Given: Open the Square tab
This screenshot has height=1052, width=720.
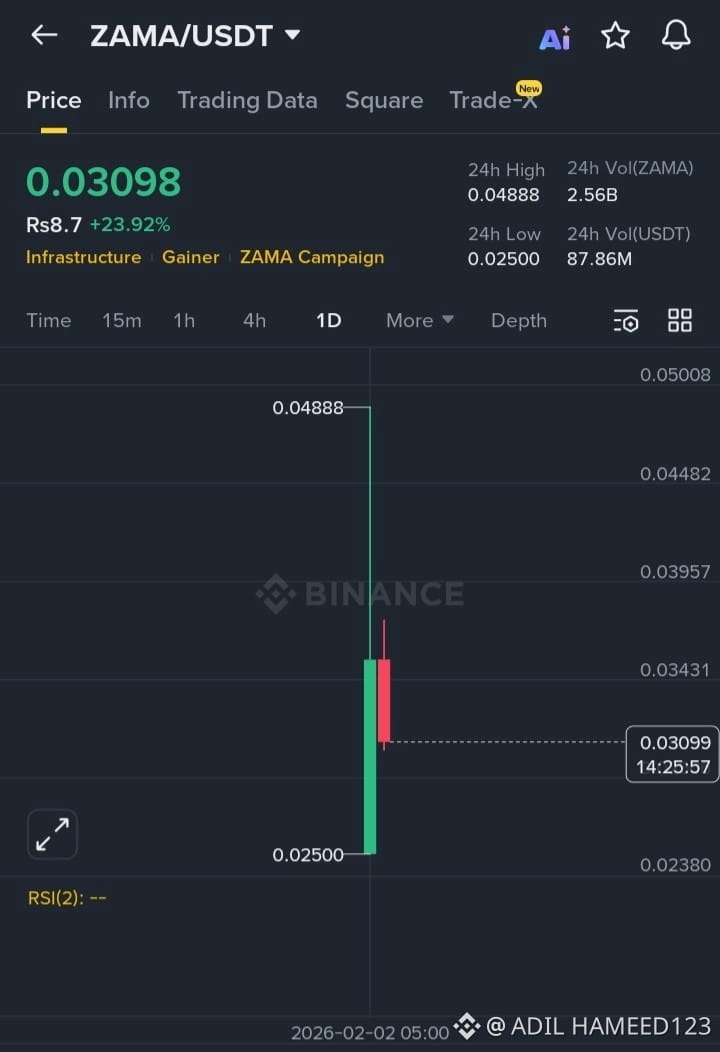Looking at the screenshot, I should (x=383, y=100).
